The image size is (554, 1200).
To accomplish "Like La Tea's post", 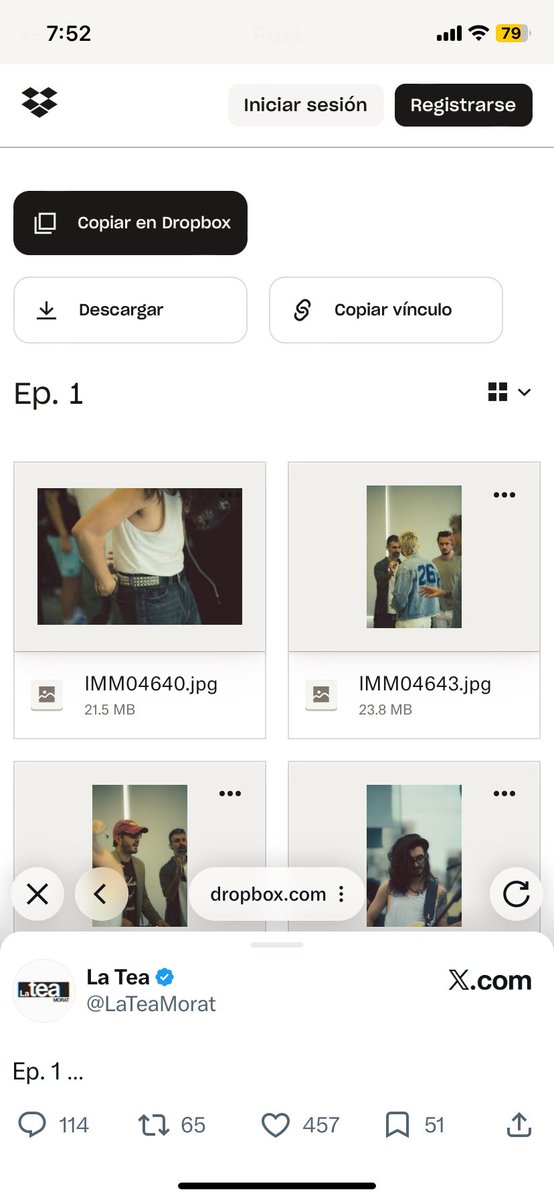I will tap(300, 1125).
